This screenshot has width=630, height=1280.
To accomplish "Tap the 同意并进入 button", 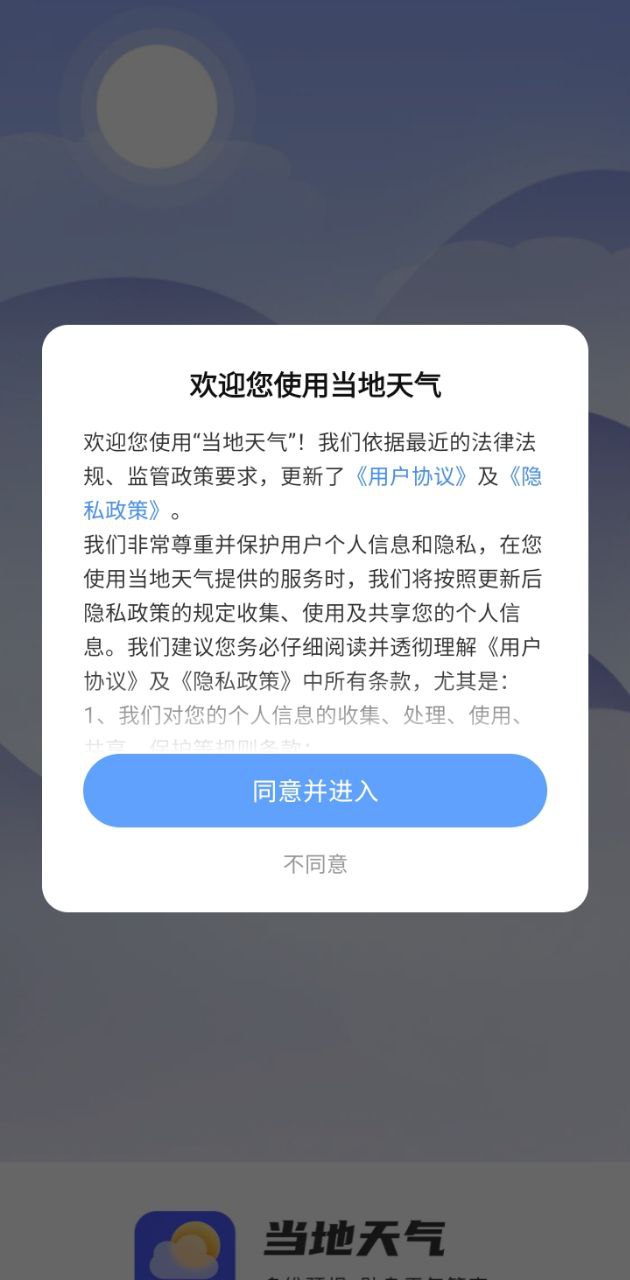I will 315,791.
